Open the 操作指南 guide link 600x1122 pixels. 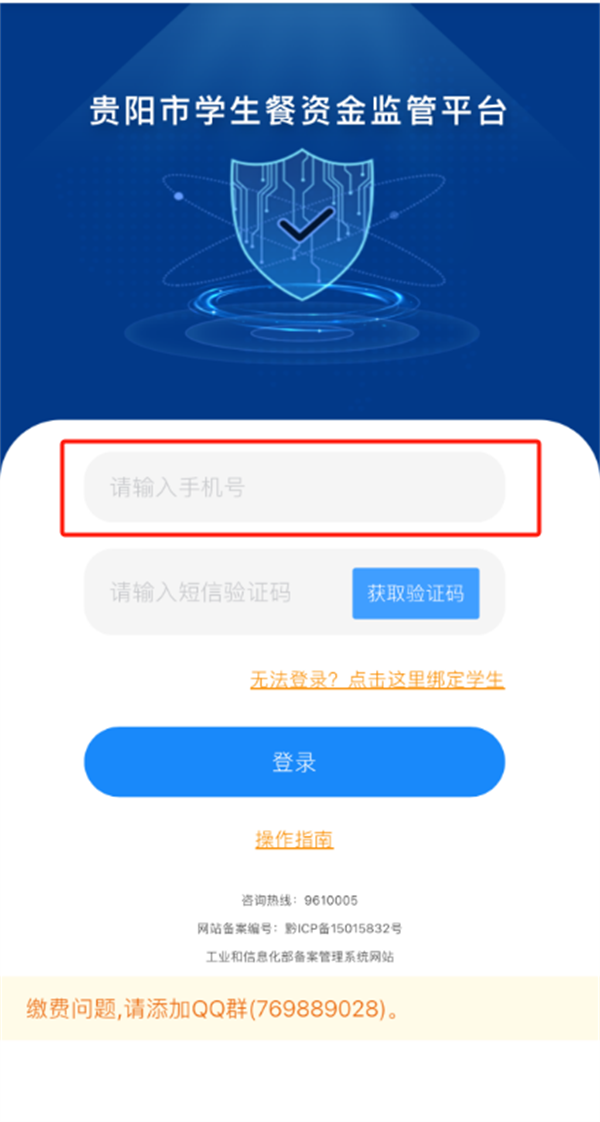pyautogui.click(x=294, y=840)
